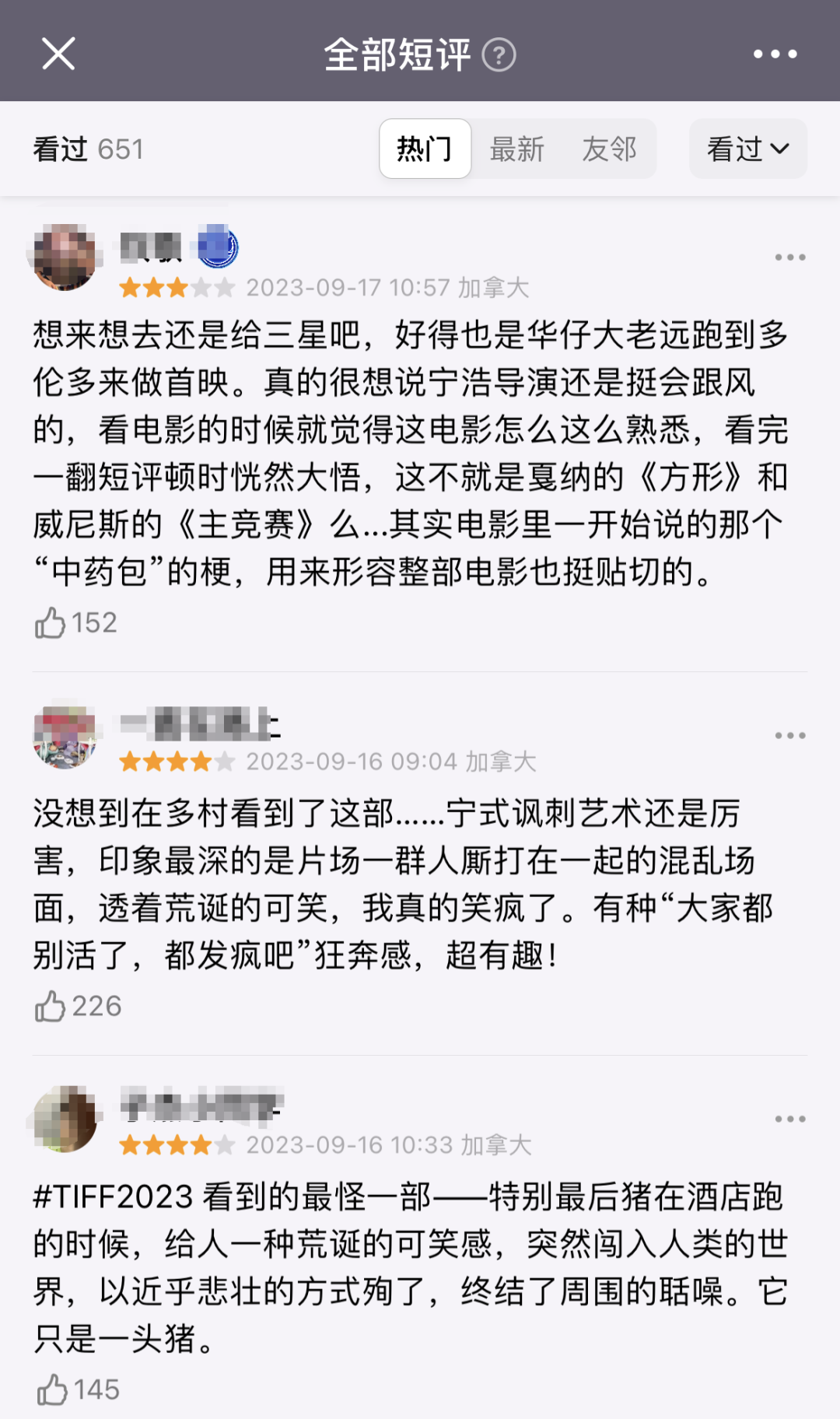
Task: Open more options for the 10:57 review
Action: coord(789,258)
